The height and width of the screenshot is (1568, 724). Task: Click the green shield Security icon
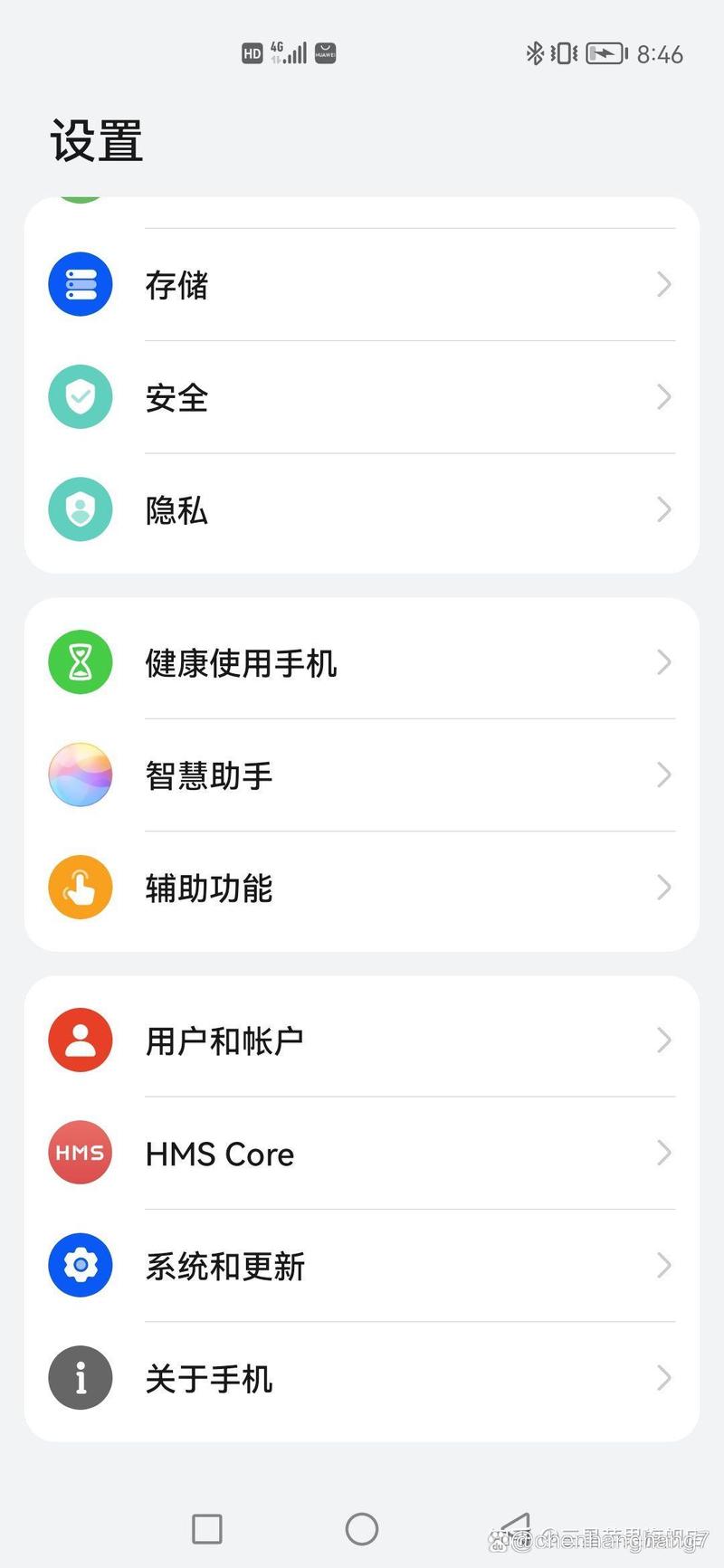pyautogui.click(x=80, y=396)
